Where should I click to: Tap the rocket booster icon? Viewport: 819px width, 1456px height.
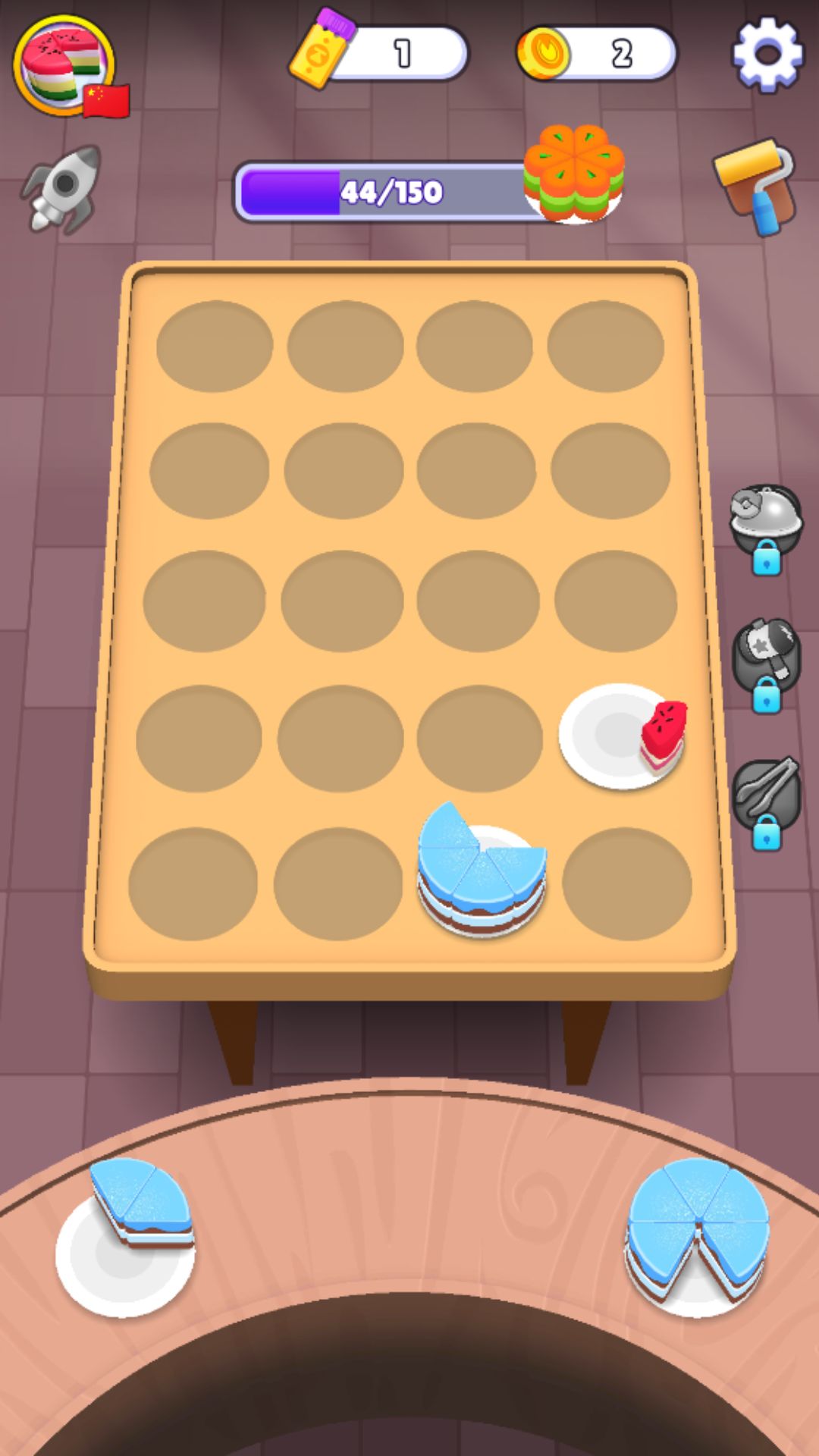point(64,190)
